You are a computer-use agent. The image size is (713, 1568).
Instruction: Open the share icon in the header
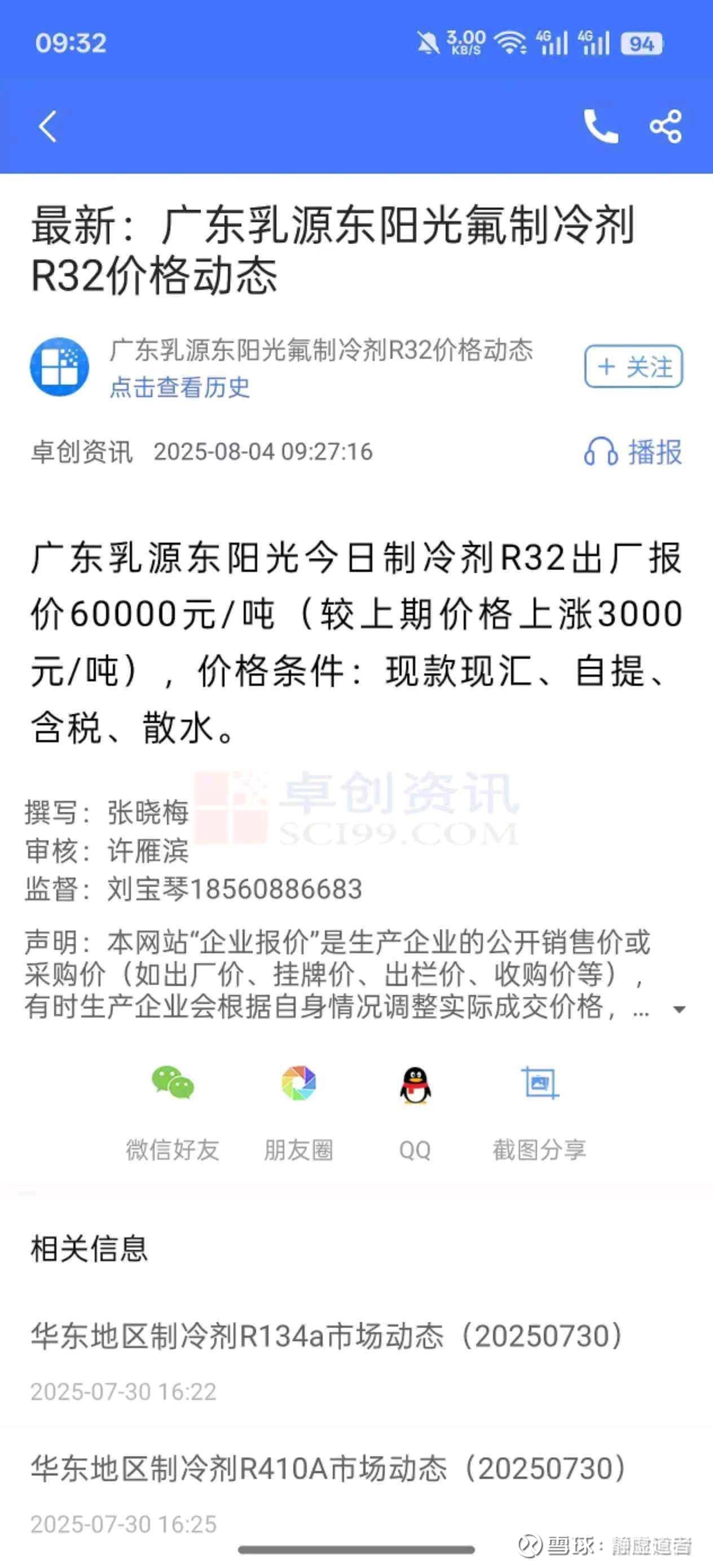(x=666, y=126)
